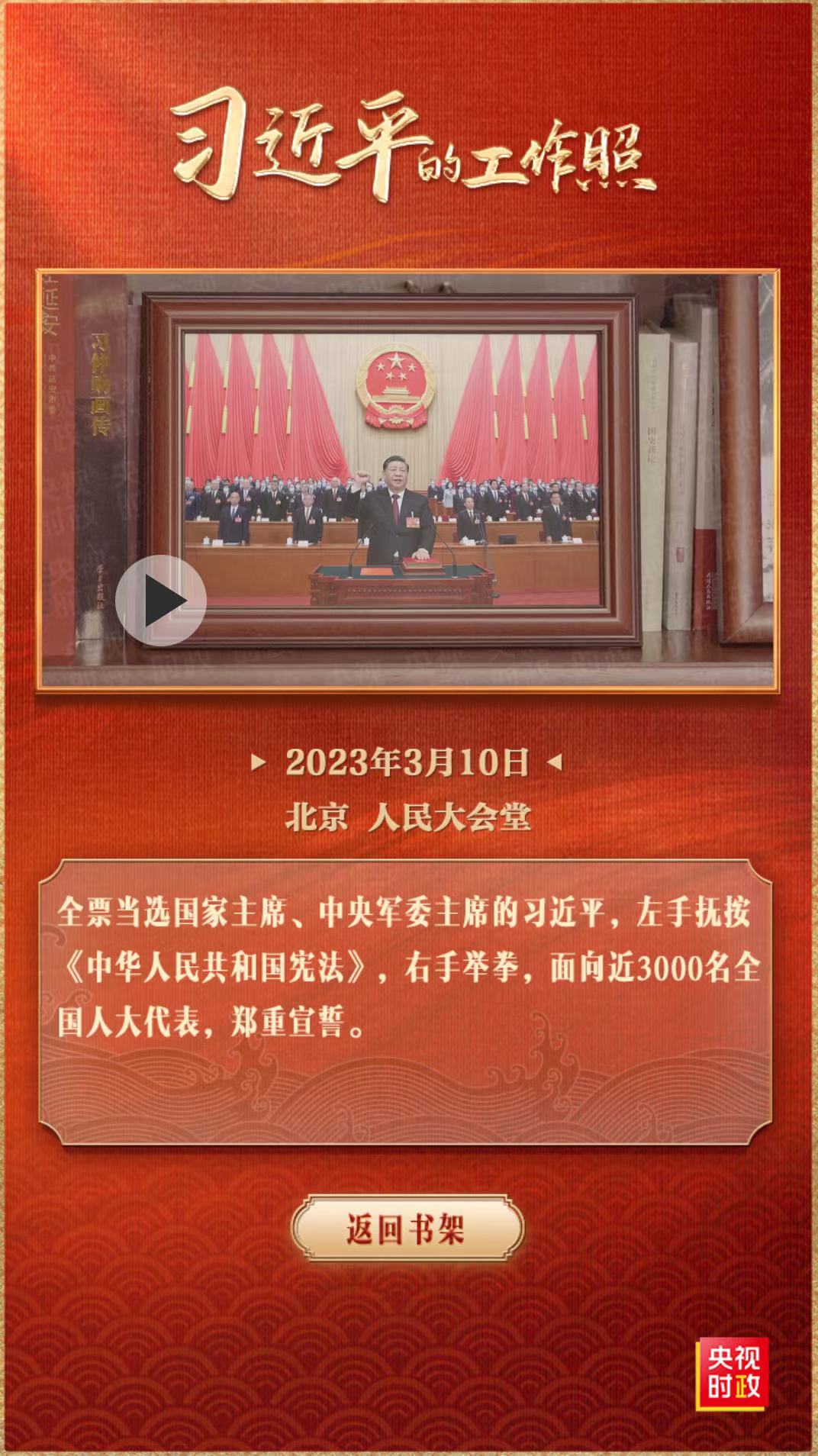Click the gold frame surrounding the video
This screenshot has width=818, height=1456.
(408, 269)
